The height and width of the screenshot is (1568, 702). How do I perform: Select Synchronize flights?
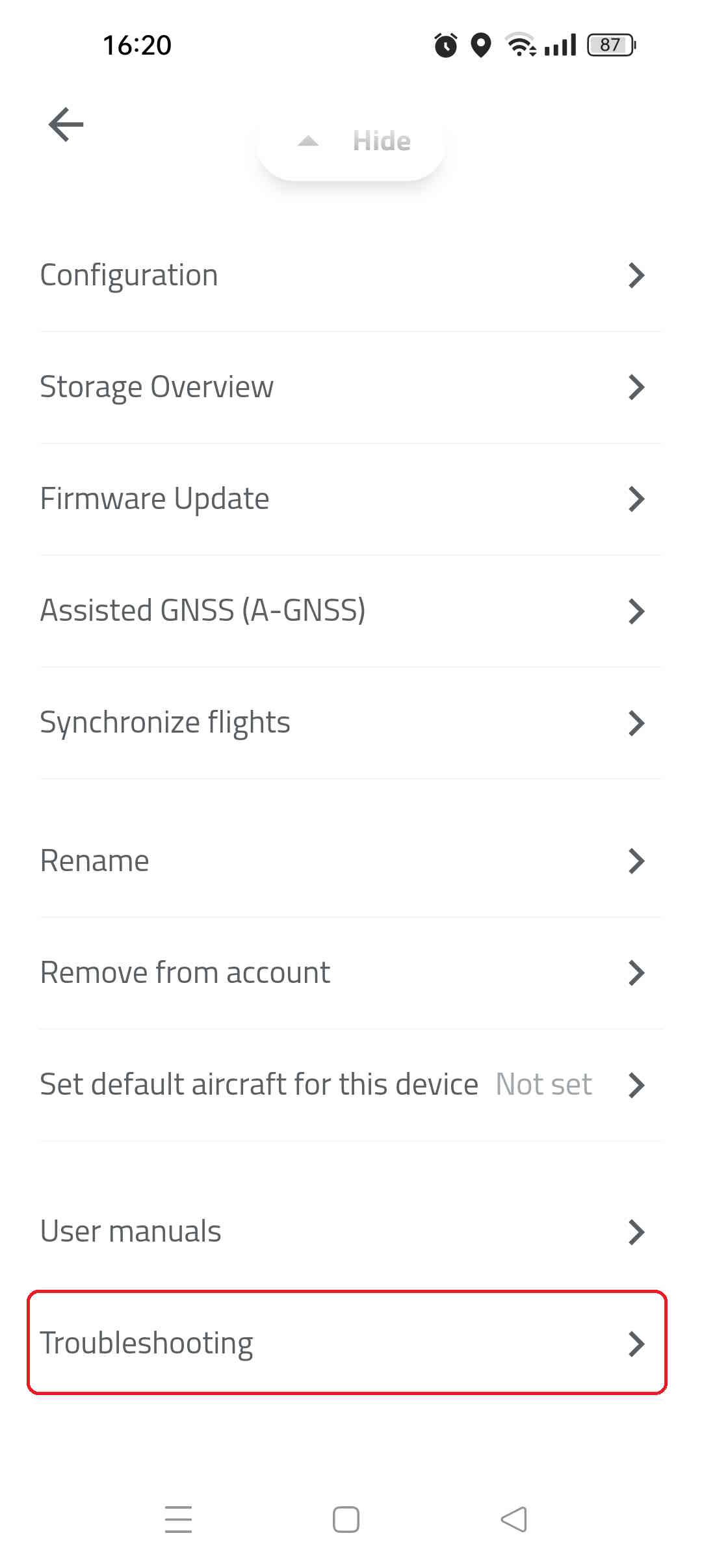[x=351, y=723]
